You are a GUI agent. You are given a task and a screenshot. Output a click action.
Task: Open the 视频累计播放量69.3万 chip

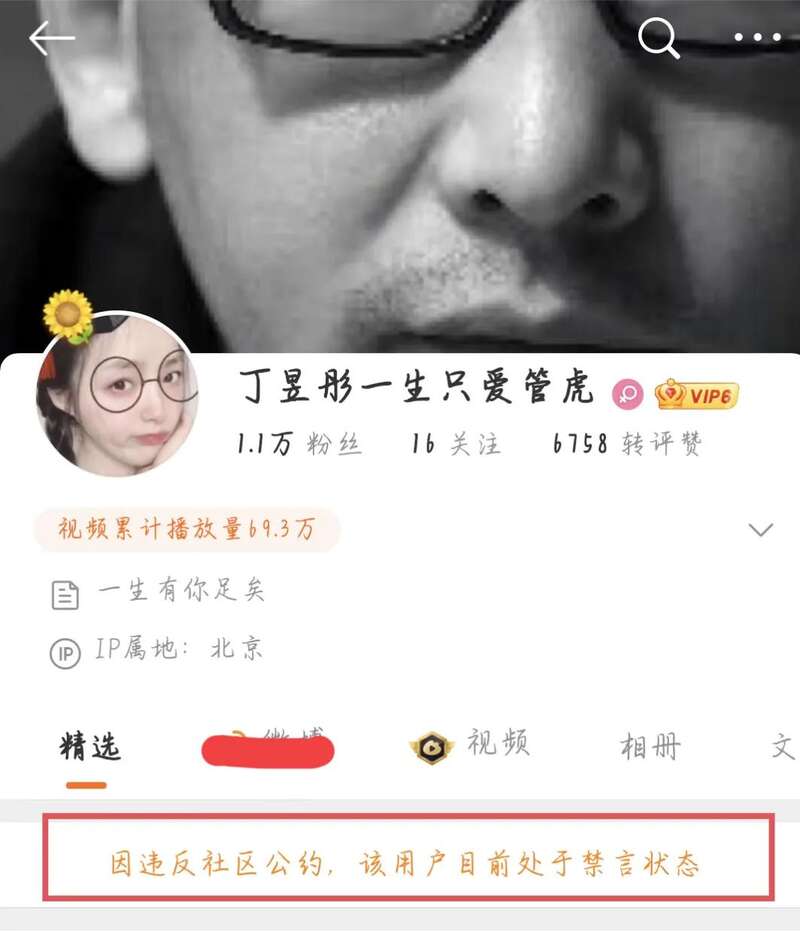pos(187,529)
